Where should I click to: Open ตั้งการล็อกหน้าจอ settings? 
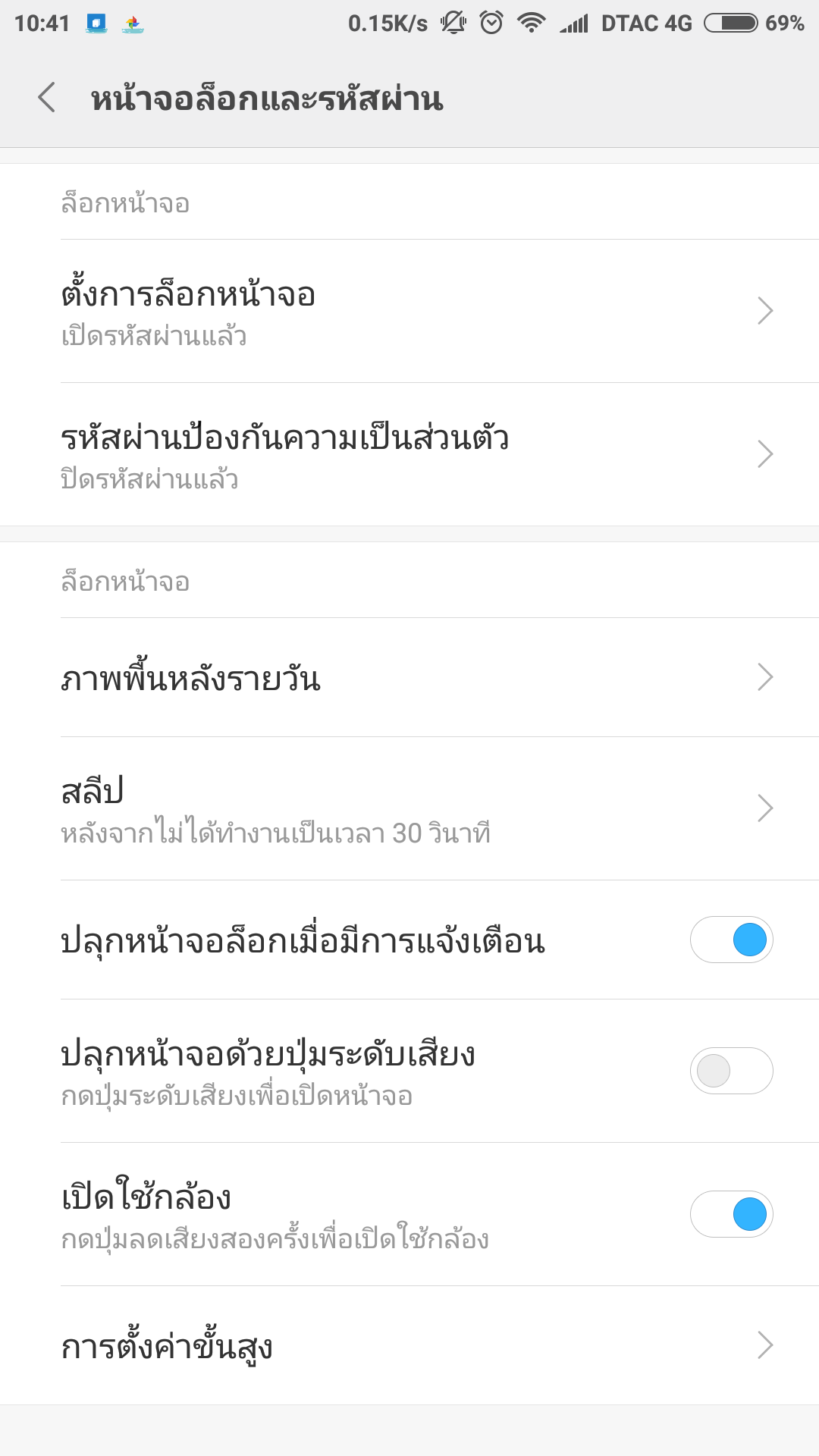[x=409, y=311]
